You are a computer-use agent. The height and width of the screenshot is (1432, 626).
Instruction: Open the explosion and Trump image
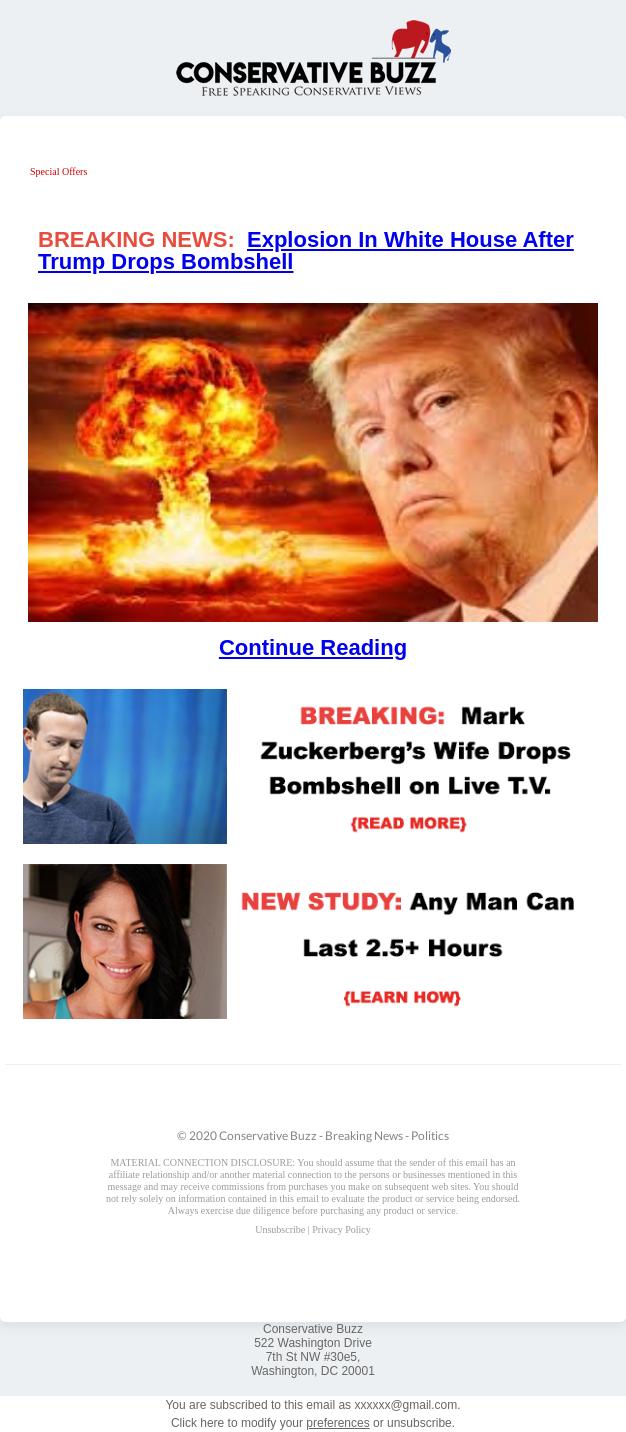pyautogui.click(x=312, y=462)
